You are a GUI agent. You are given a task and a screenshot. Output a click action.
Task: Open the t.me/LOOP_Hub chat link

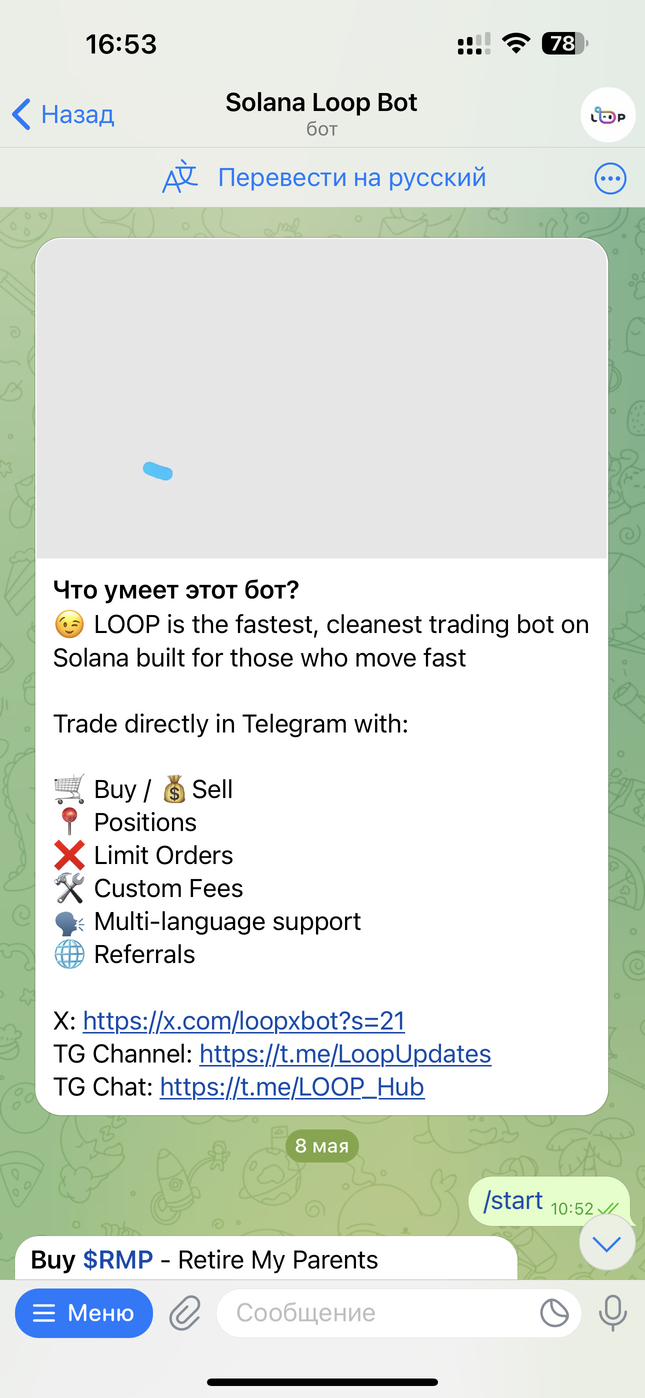point(292,1087)
